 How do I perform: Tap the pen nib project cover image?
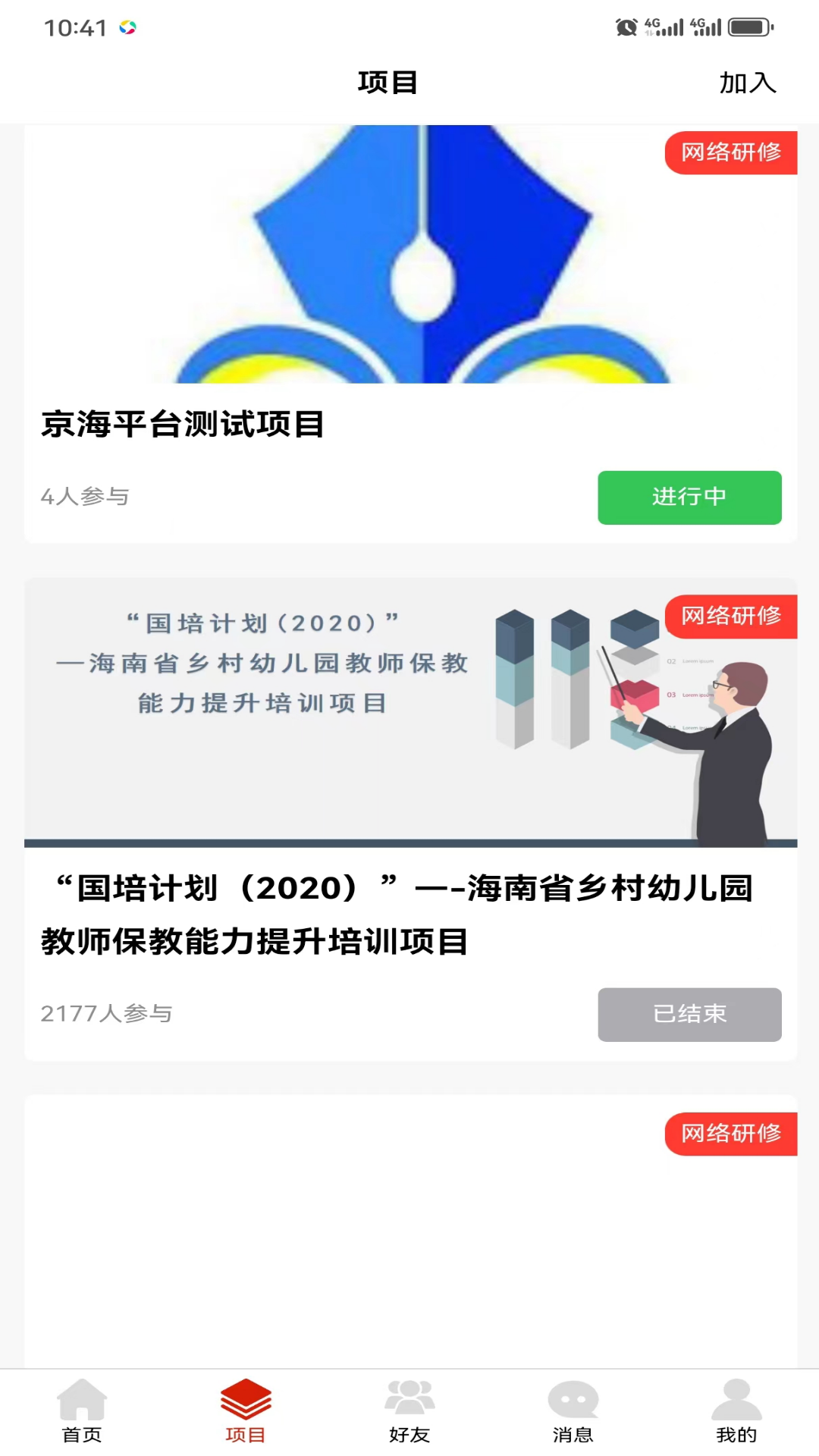(x=409, y=258)
